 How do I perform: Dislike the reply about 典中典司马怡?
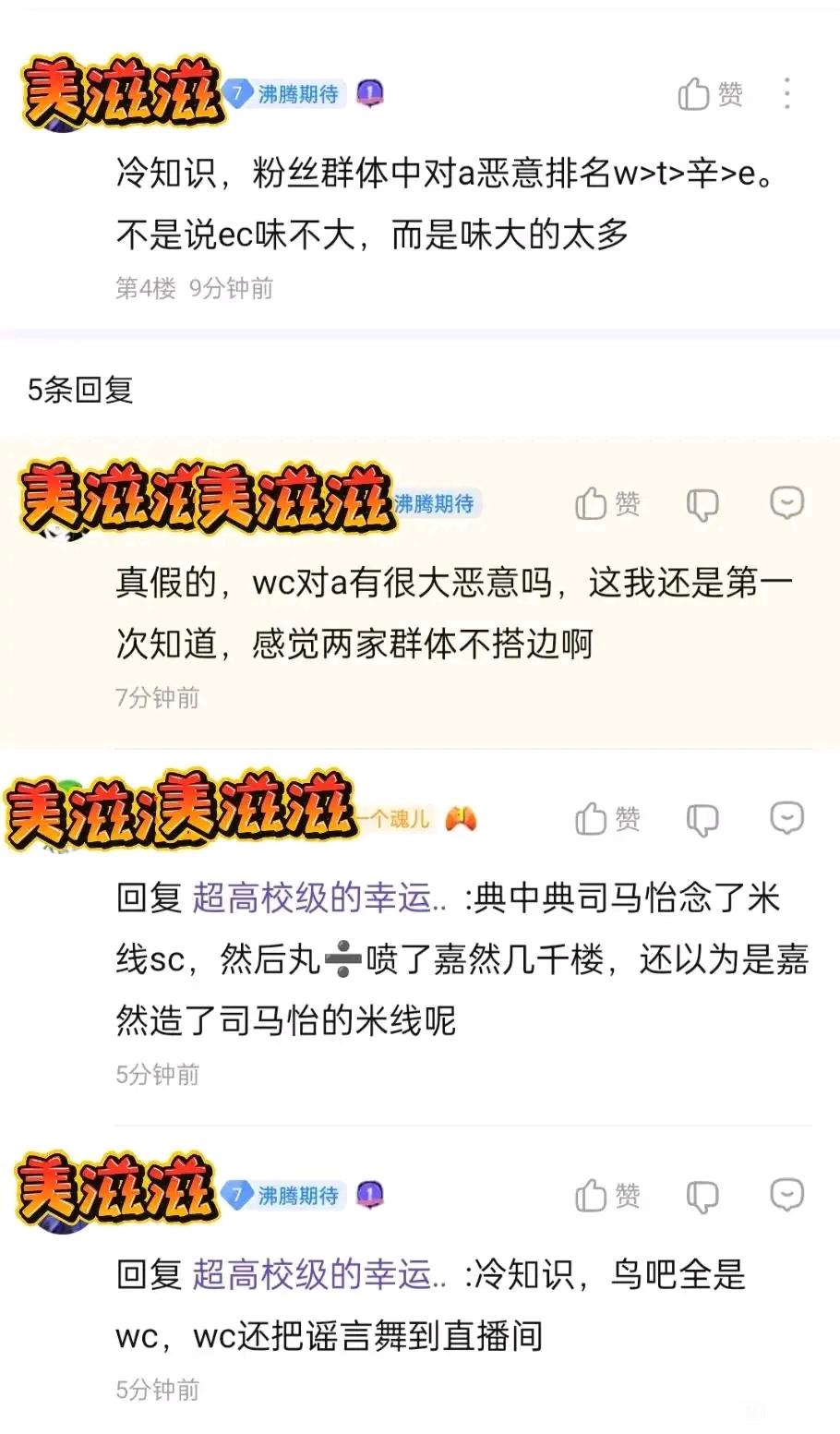(x=702, y=820)
